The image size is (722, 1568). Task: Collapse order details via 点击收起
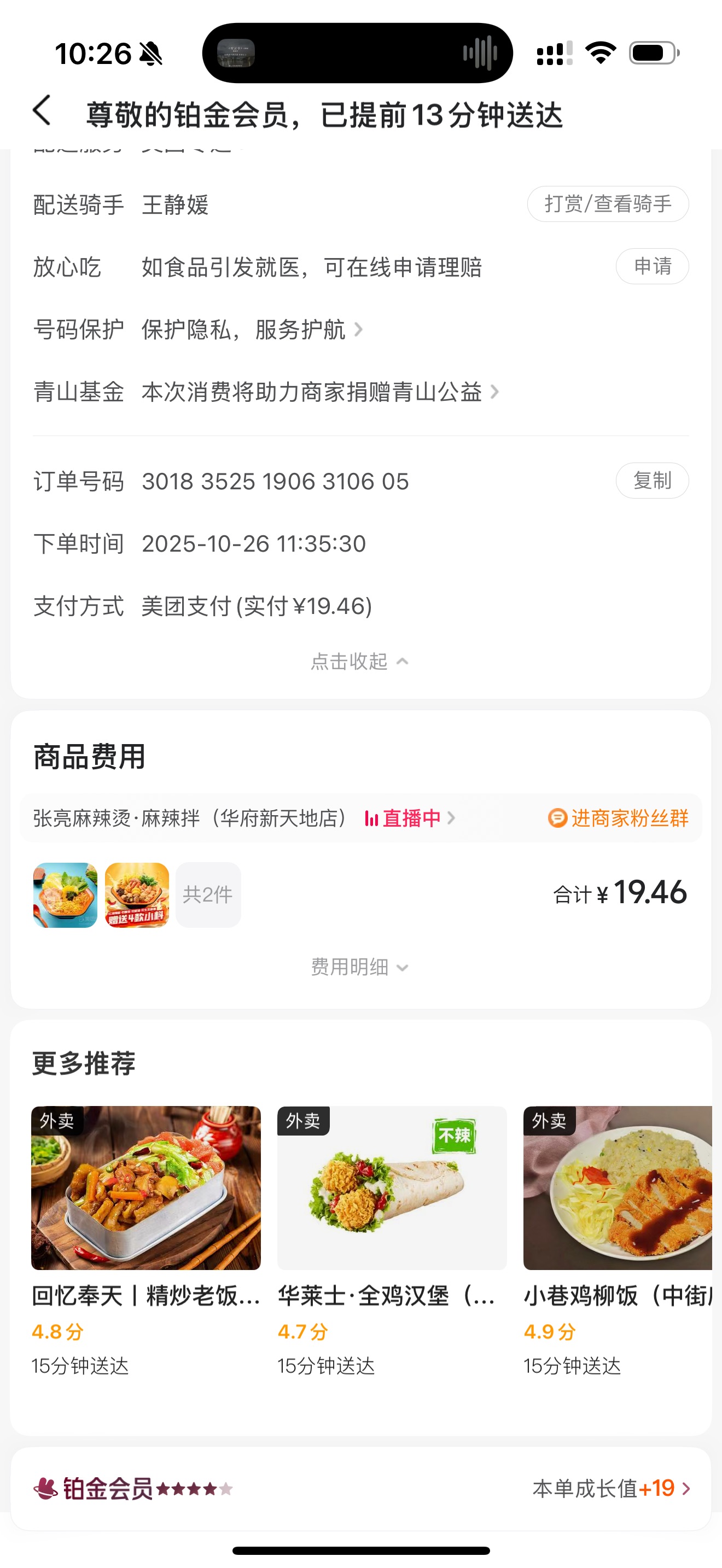(x=359, y=662)
